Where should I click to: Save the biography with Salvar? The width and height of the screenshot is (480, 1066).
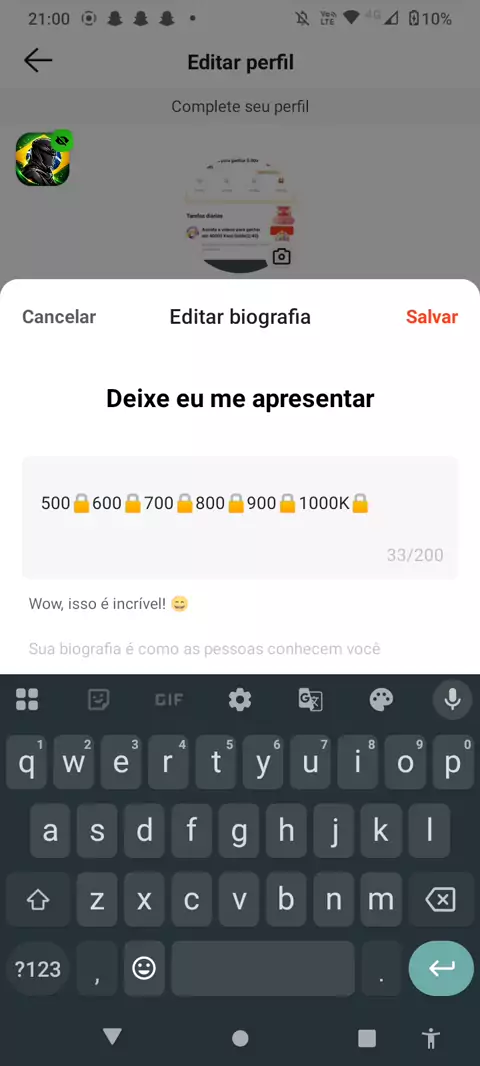point(432,317)
